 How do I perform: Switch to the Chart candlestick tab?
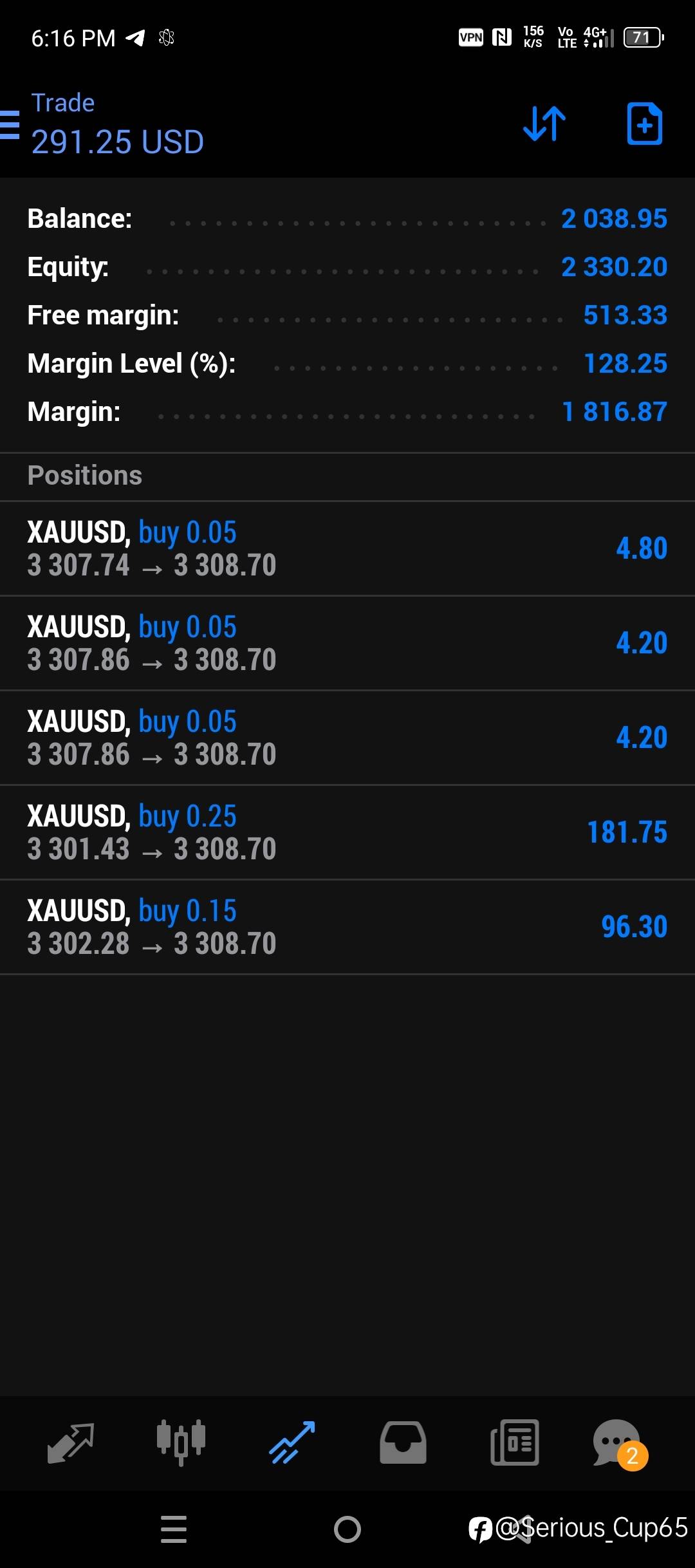click(181, 1442)
